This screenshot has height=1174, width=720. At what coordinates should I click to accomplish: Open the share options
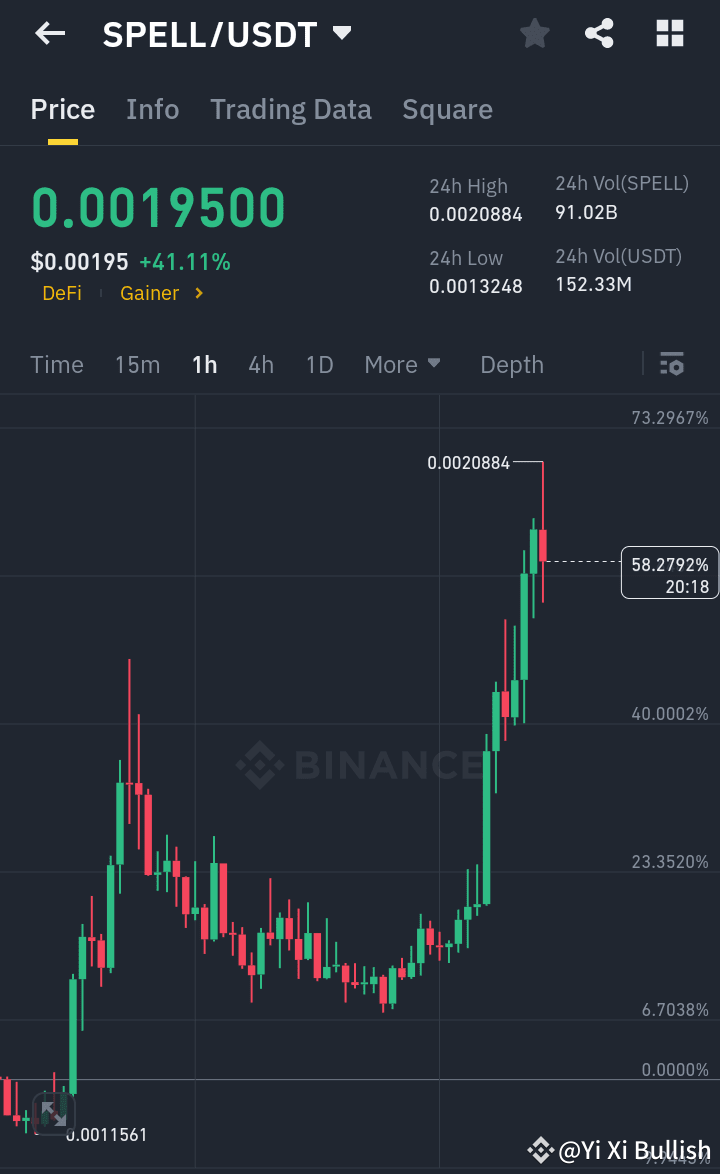599,33
